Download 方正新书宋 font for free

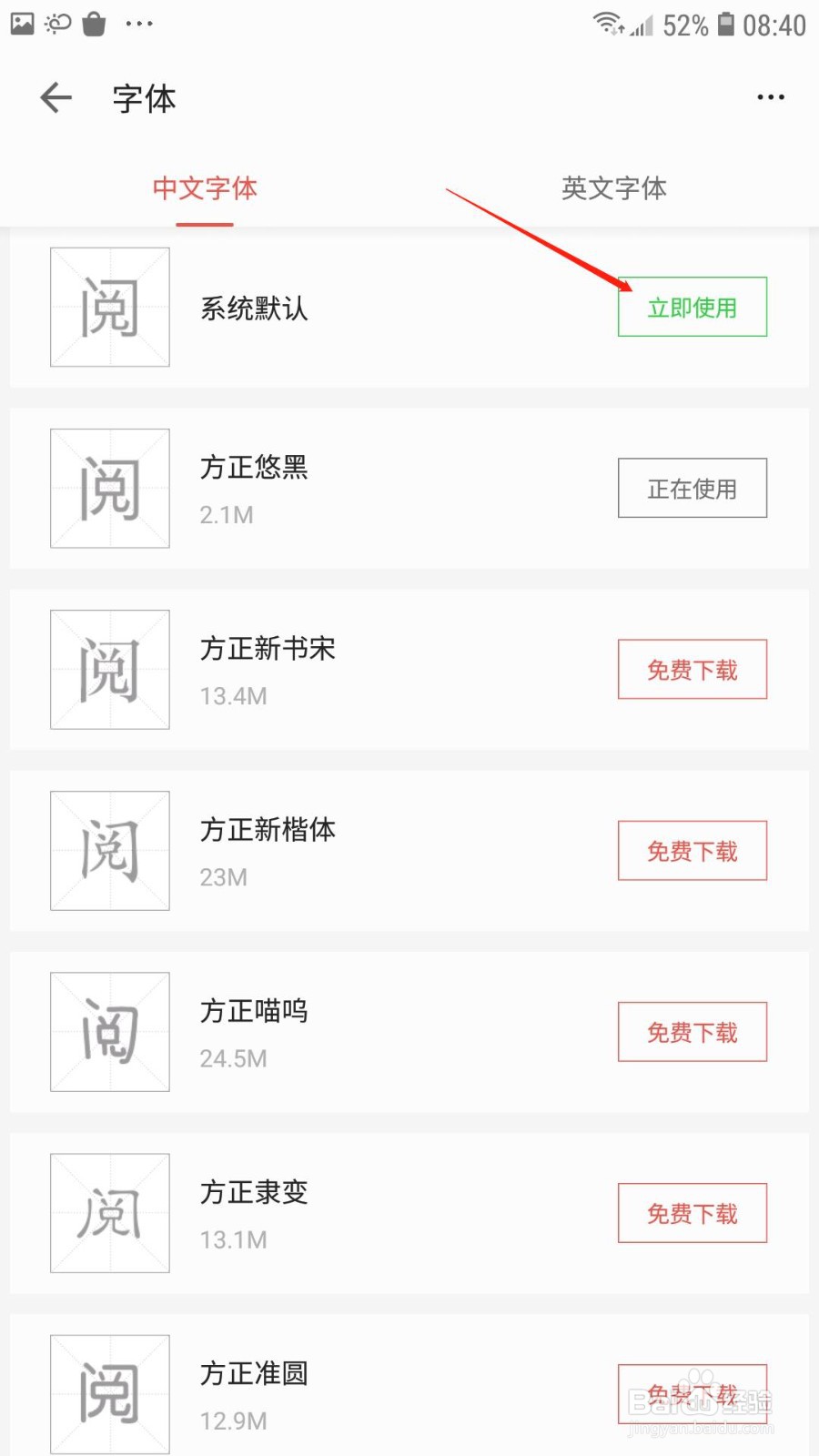pos(693,669)
